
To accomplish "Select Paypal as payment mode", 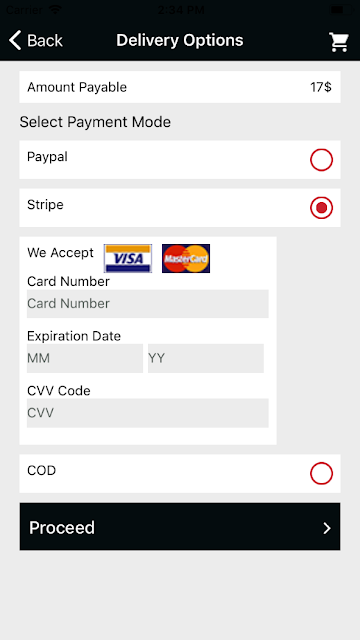I will click(x=321, y=160).
